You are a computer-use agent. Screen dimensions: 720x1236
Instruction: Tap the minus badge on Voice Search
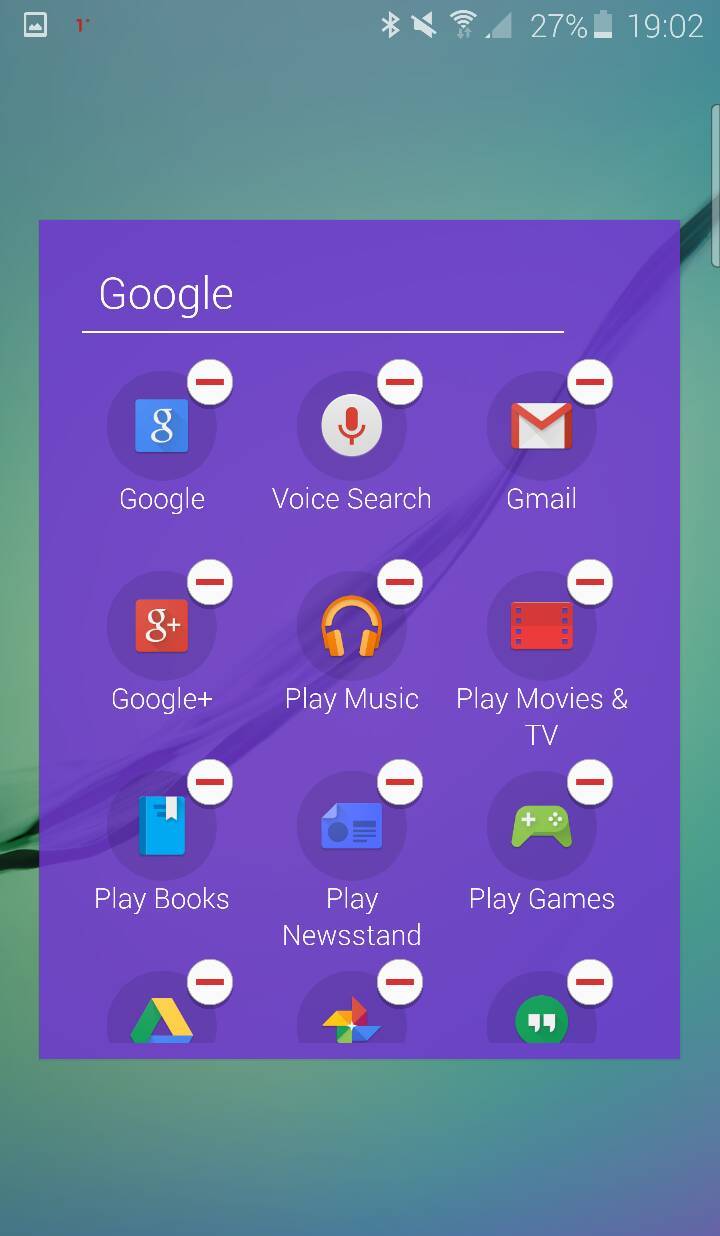coord(400,382)
